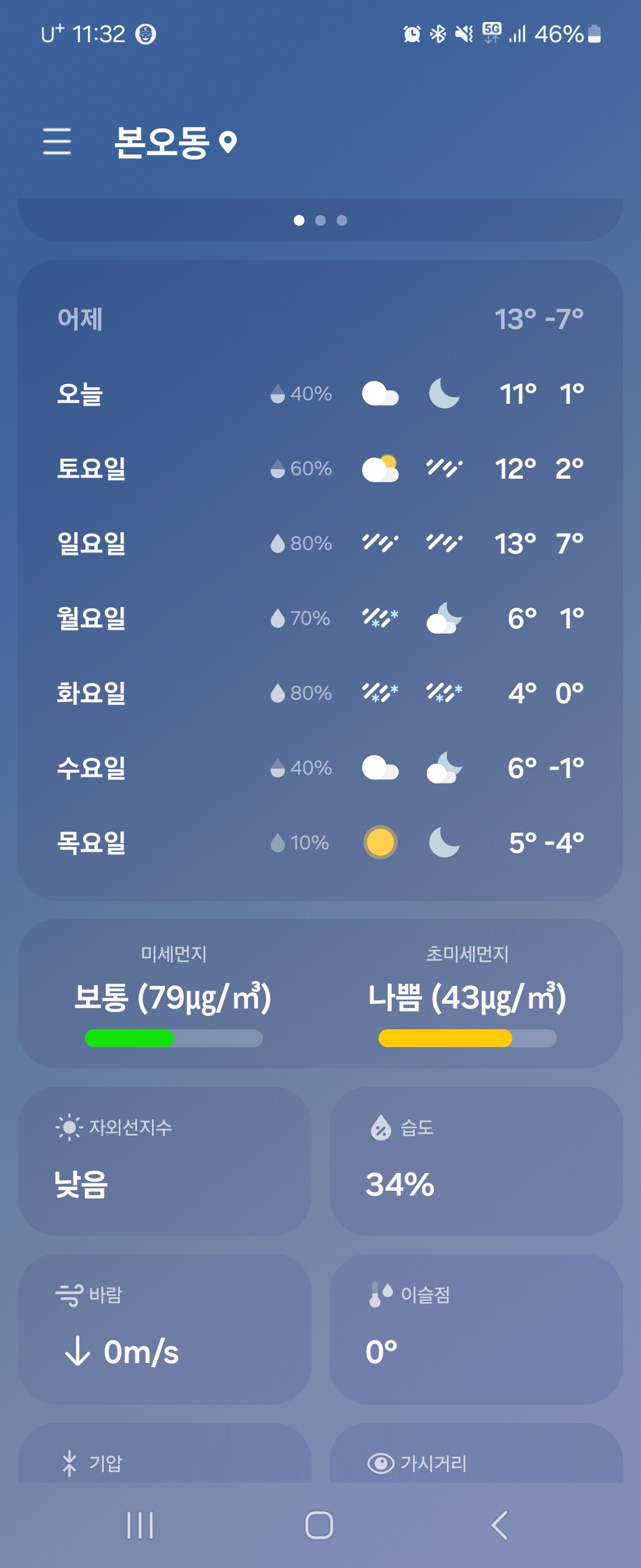
Task: Open the 미세먼지 air quality details
Action: pos(173,995)
